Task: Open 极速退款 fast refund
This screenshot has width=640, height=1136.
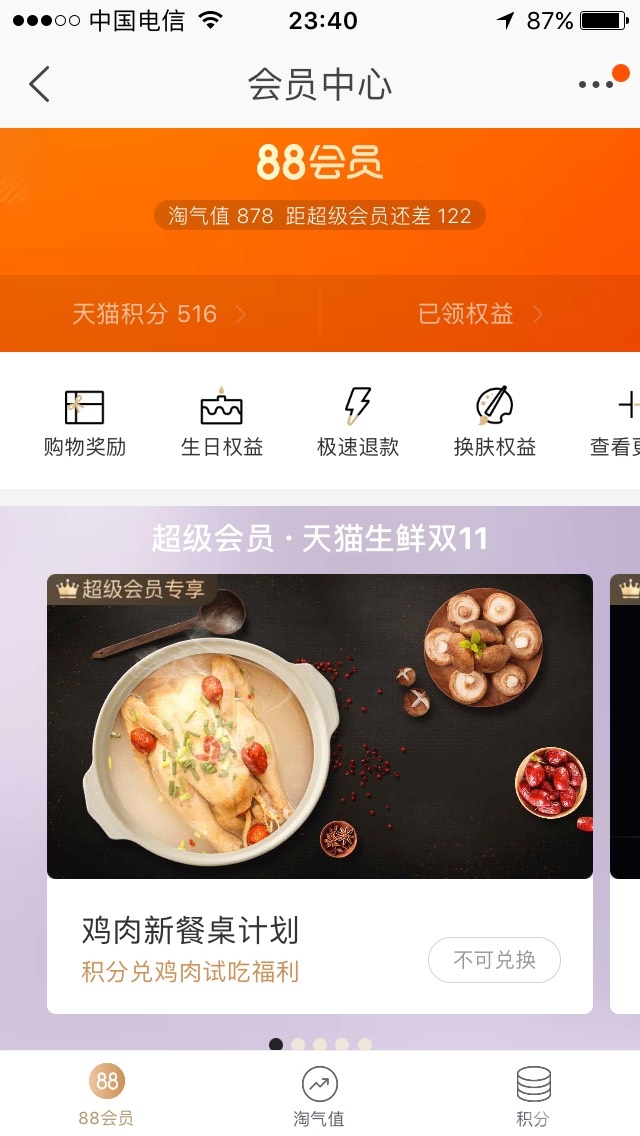Action: (x=358, y=423)
